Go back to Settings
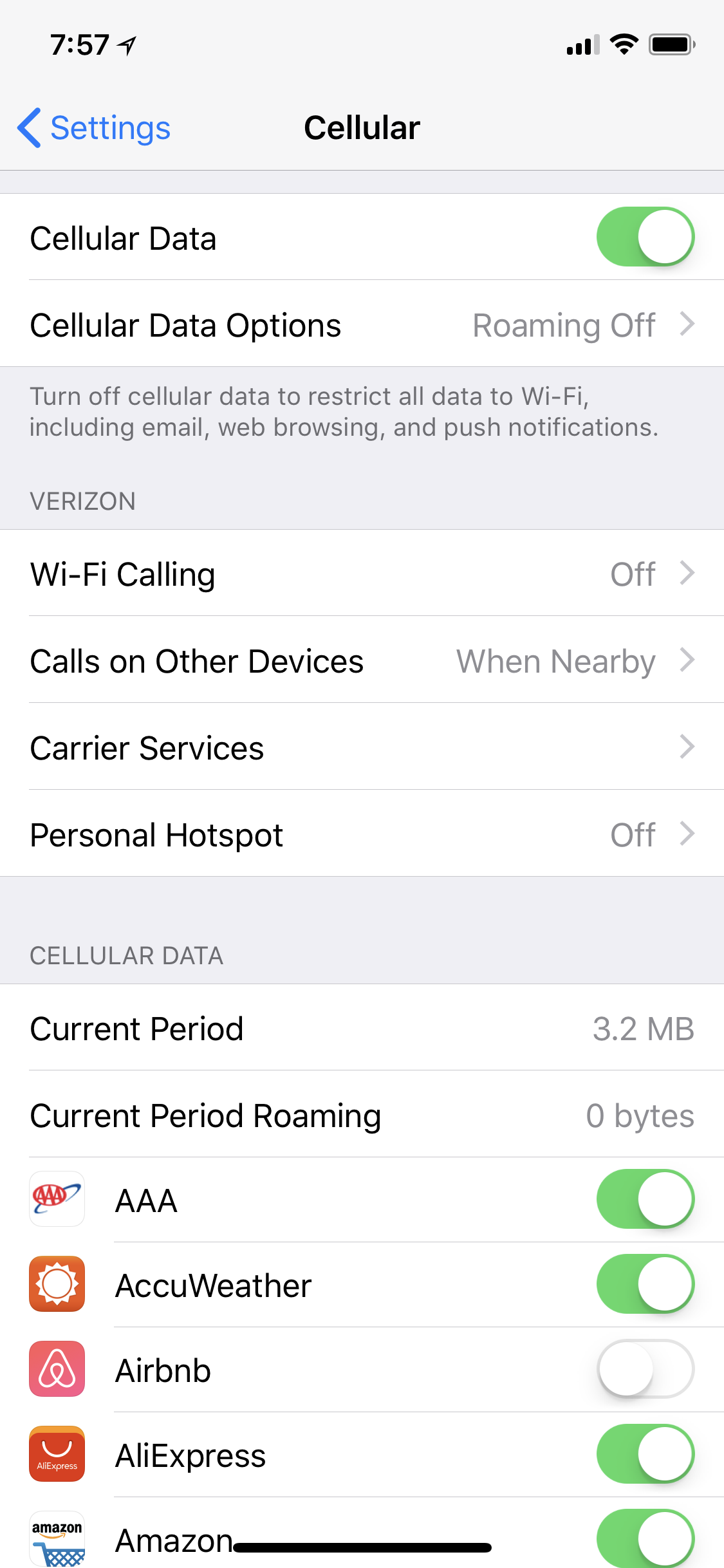724x1568 pixels. (x=94, y=127)
